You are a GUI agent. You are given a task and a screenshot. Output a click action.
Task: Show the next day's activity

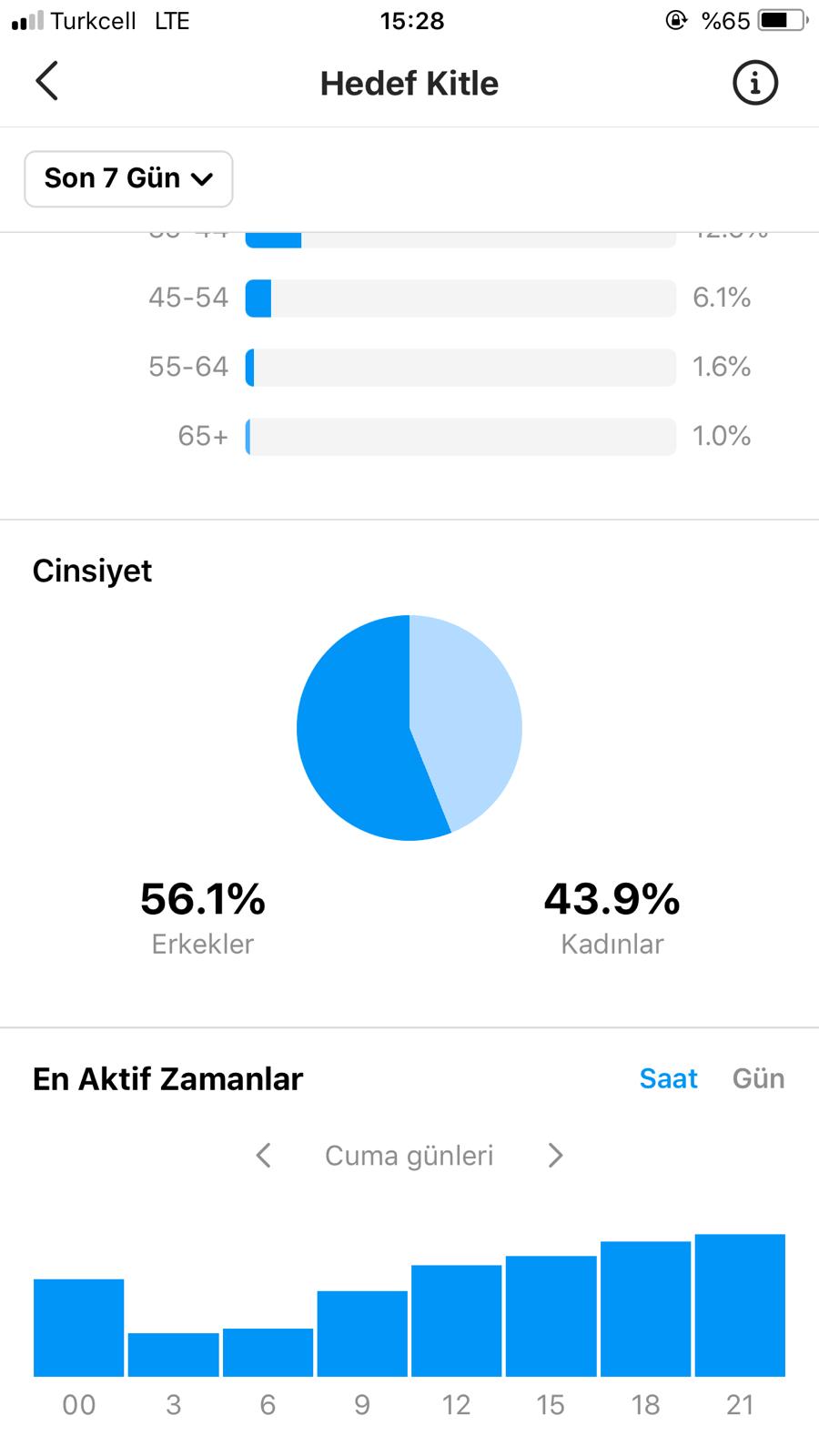point(555,1156)
